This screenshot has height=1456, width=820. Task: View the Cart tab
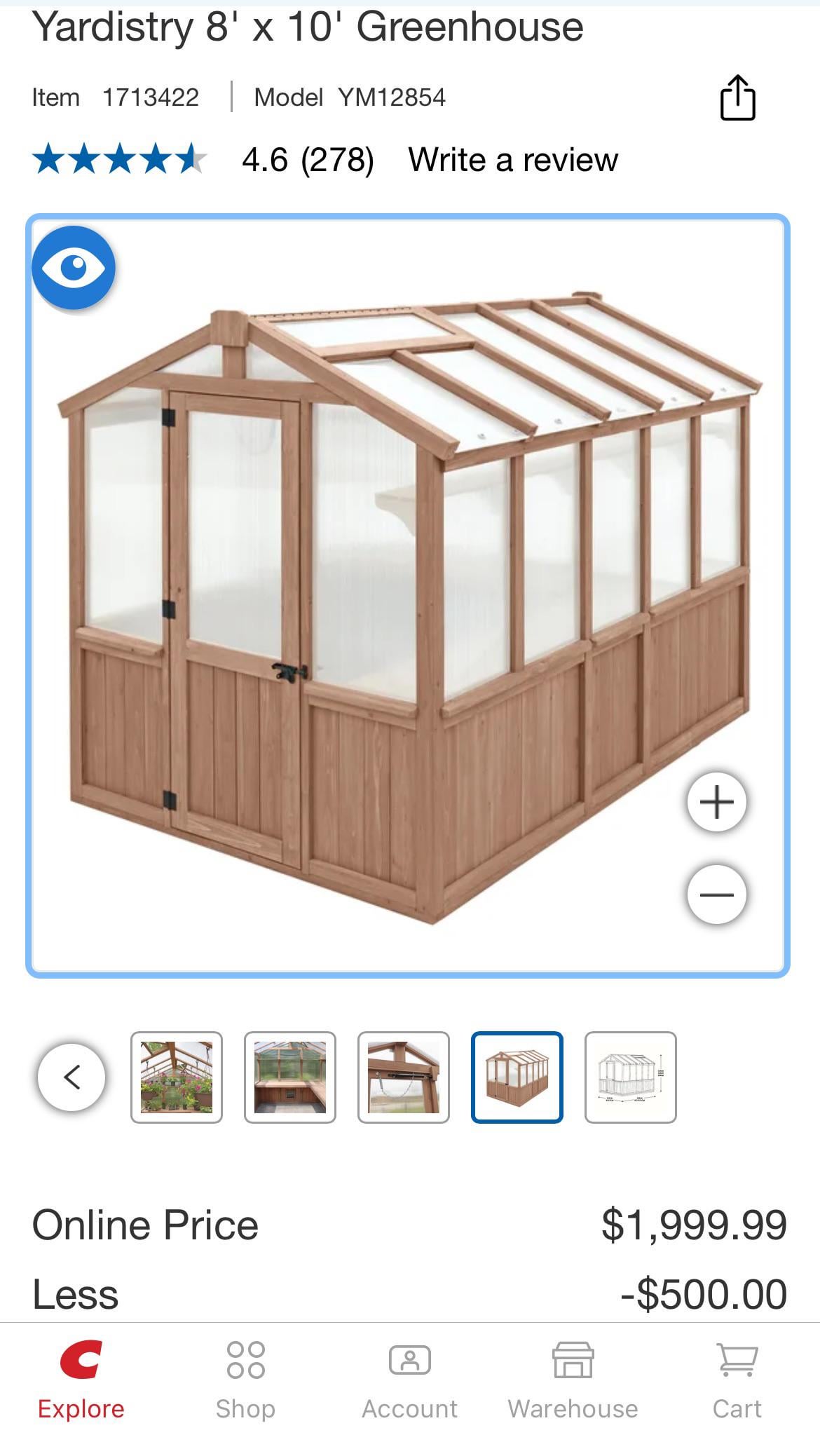point(737,1380)
